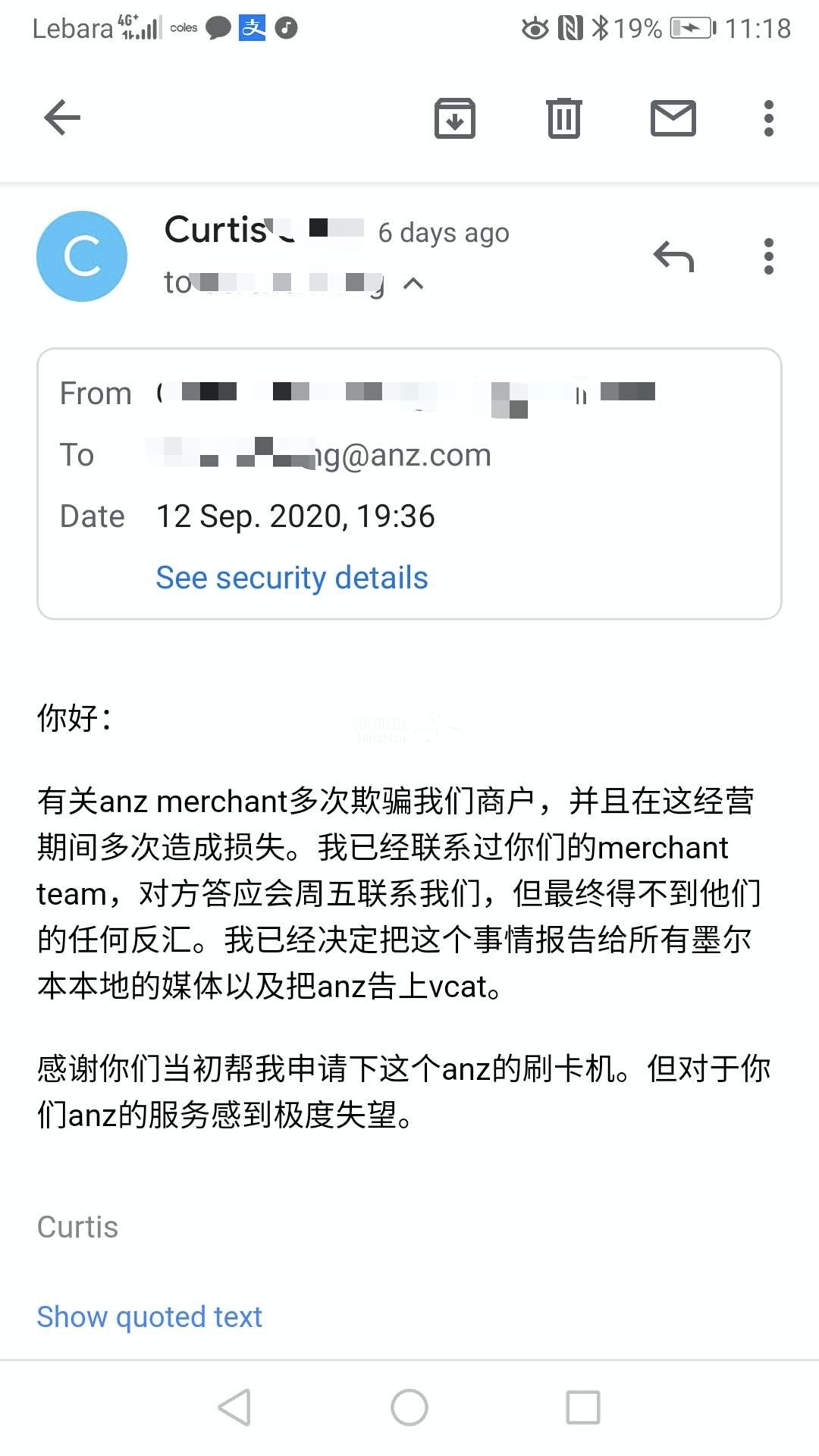Image resolution: width=819 pixels, height=1456 pixels.
Task: Open recent apps from navigation bar
Action: pyautogui.click(x=583, y=1407)
